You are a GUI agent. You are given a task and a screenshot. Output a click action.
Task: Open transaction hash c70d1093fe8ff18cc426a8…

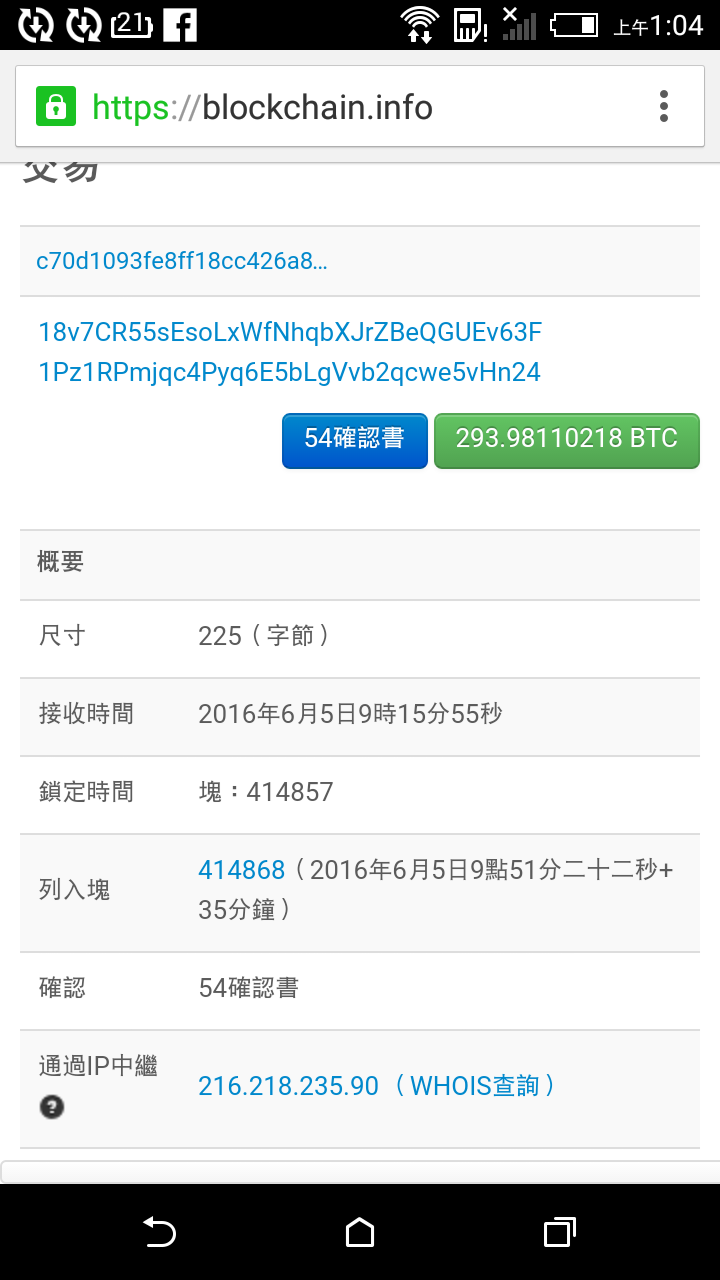pyautogui.click(x=182, y=262)
